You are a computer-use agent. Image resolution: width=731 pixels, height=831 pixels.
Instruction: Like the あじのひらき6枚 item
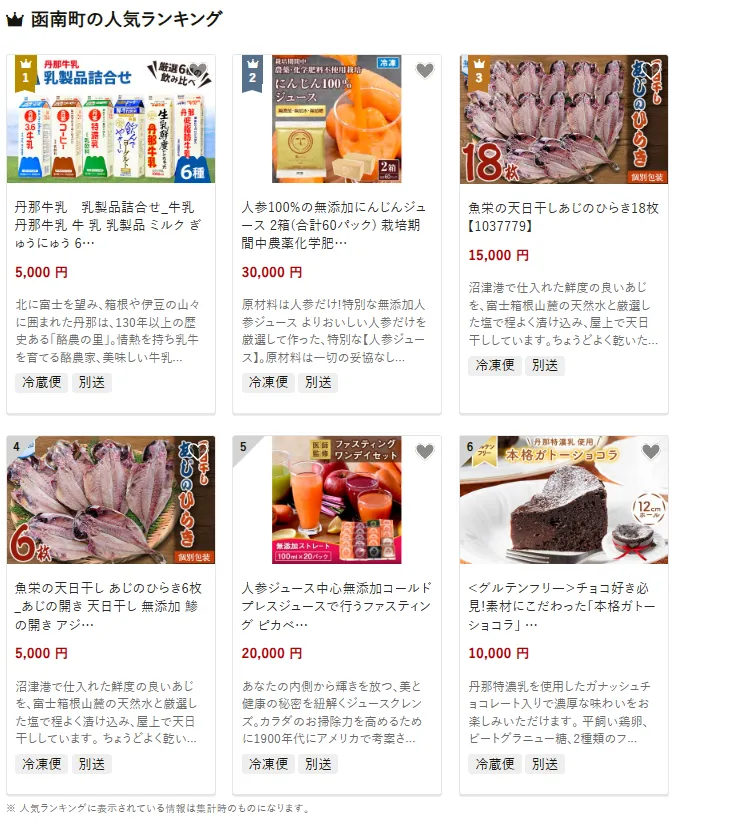(198, 452)
